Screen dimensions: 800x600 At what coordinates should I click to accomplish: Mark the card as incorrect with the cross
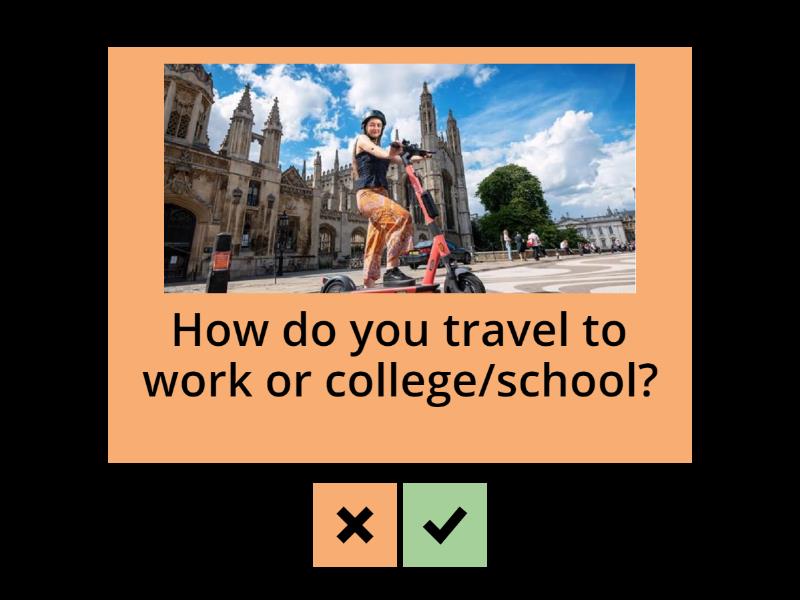pyautogui.click(x=355, y=525)
